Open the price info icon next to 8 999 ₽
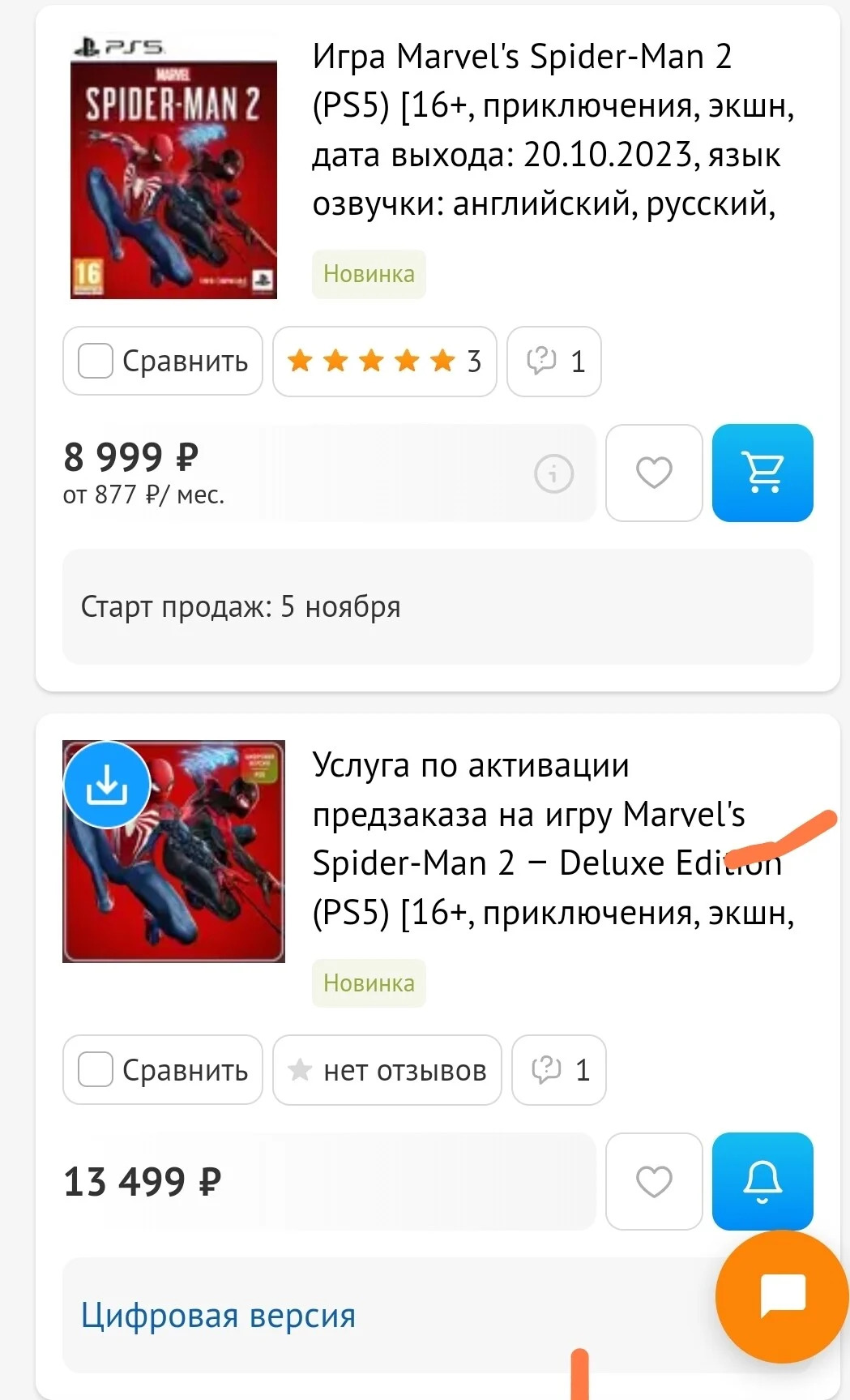 (554, 473)
